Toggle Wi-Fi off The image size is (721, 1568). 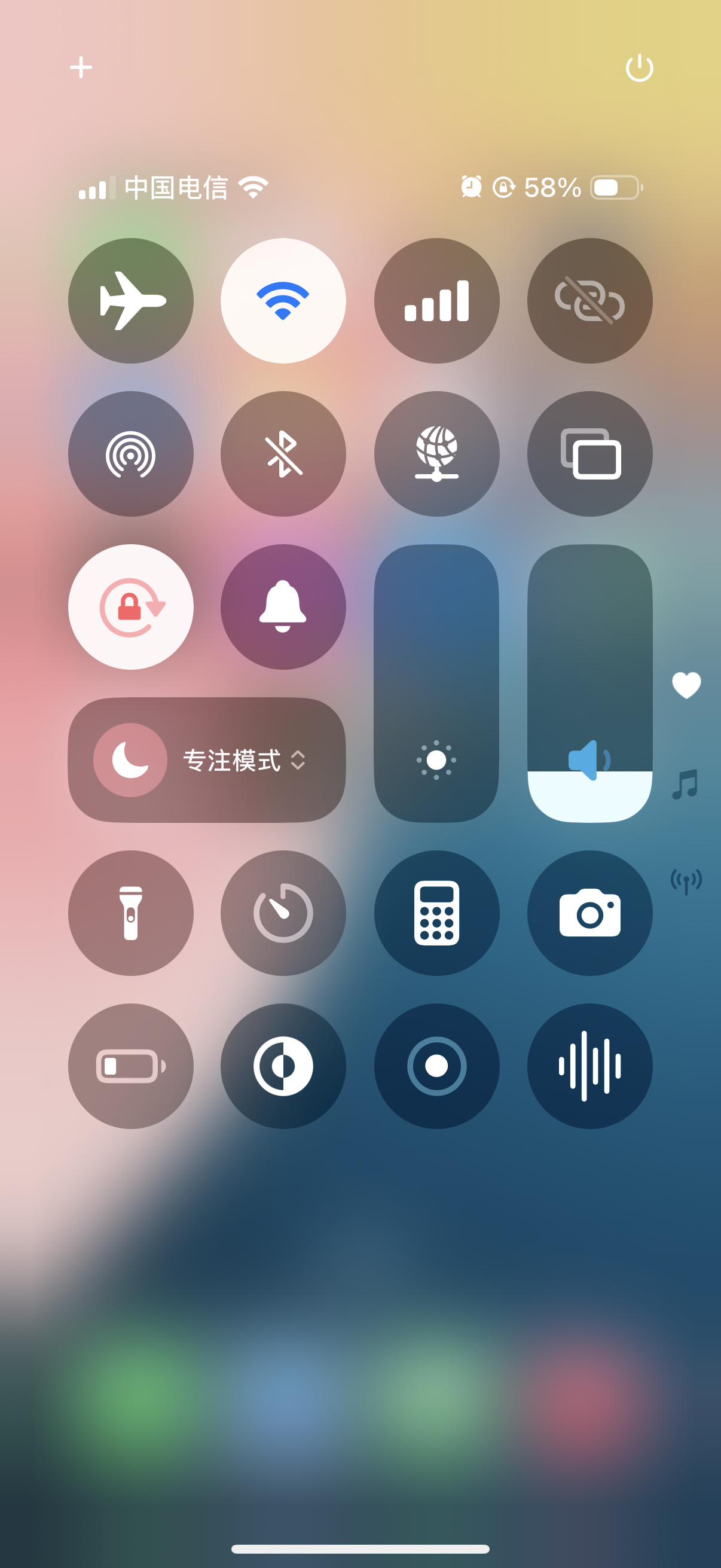pos(283,300)
